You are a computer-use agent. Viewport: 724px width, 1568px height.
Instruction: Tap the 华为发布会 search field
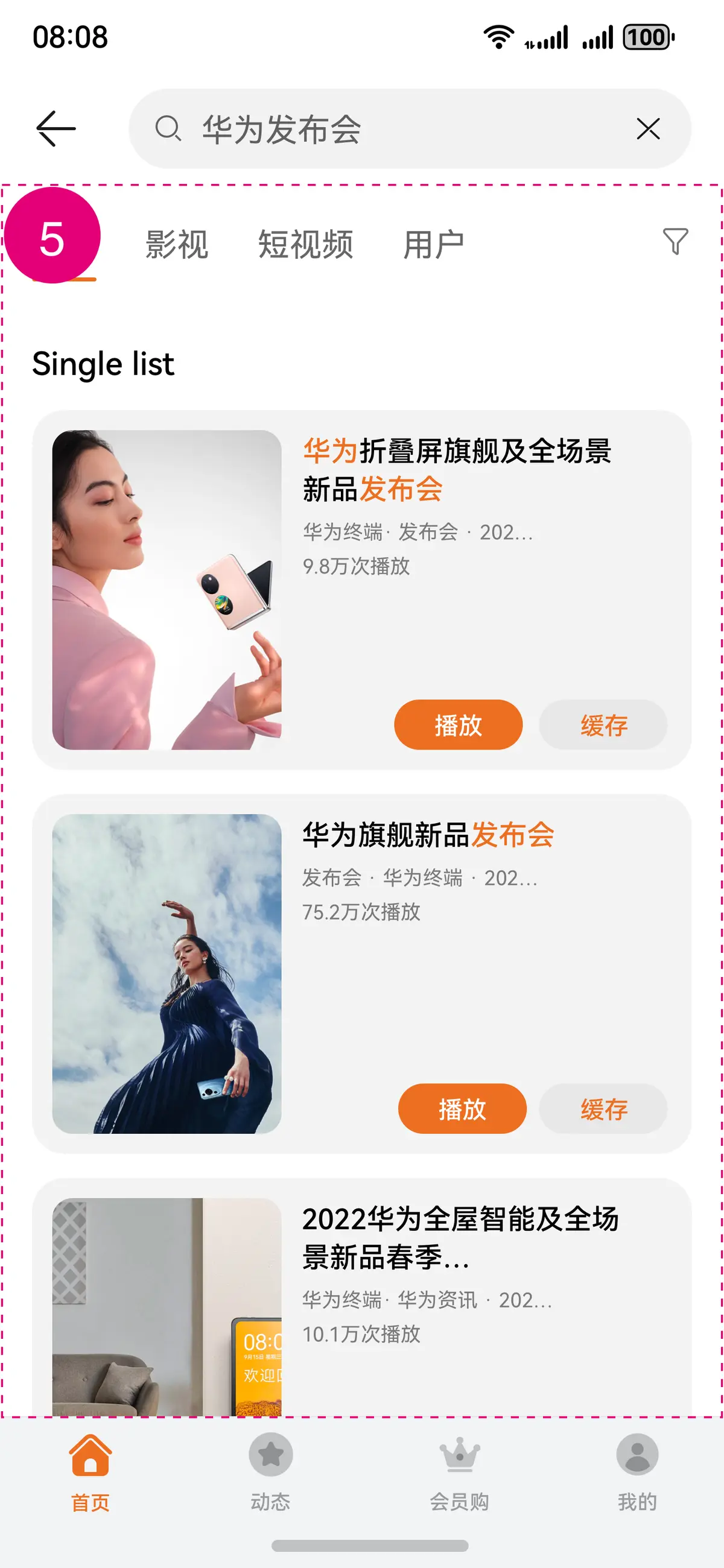coord(390,128)
